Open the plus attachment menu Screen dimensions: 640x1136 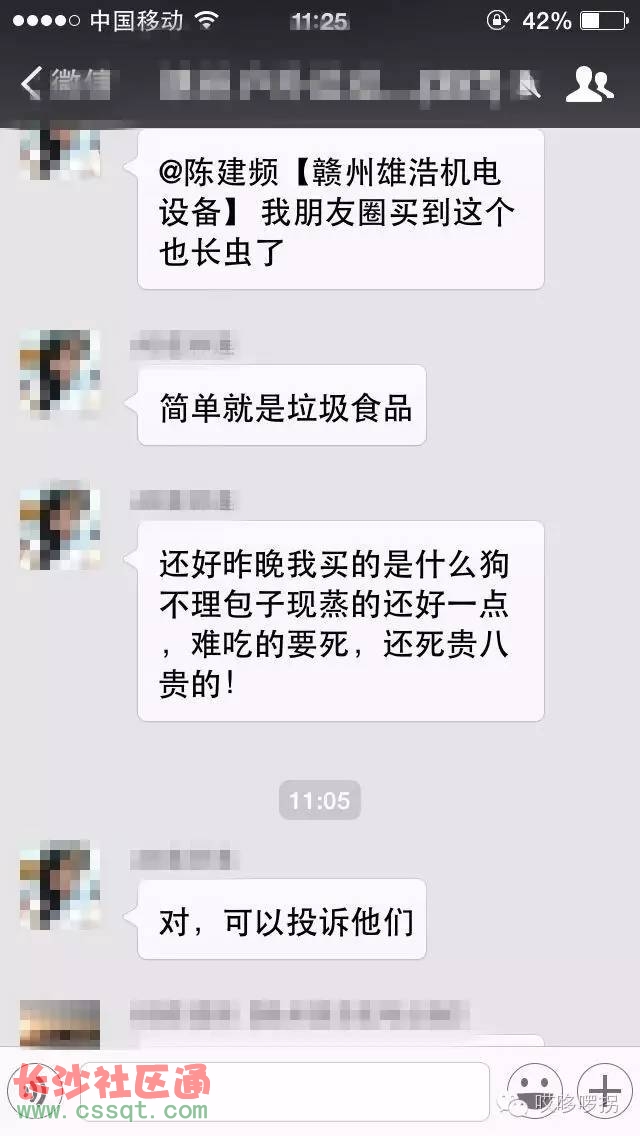point(605,1088)
